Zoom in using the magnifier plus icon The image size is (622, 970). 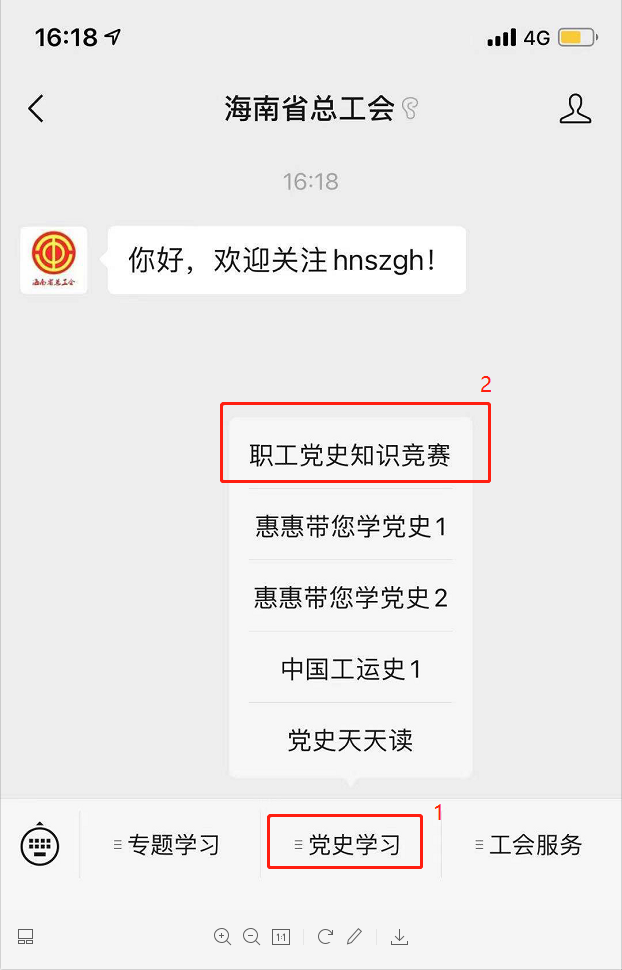coord(222,937)
